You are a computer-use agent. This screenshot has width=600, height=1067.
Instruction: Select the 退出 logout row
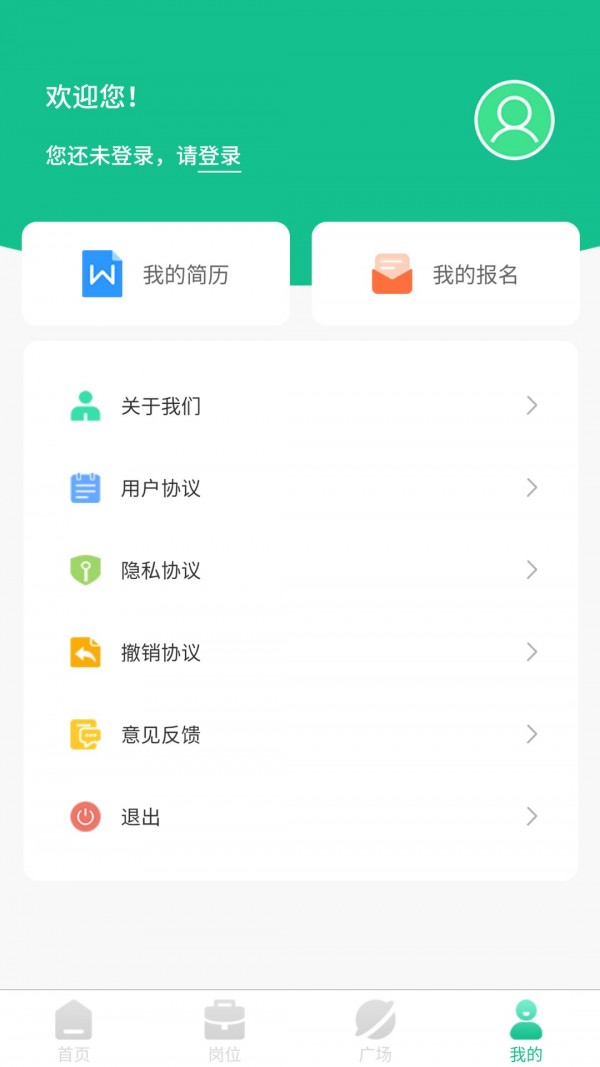(x=300, y=817)
